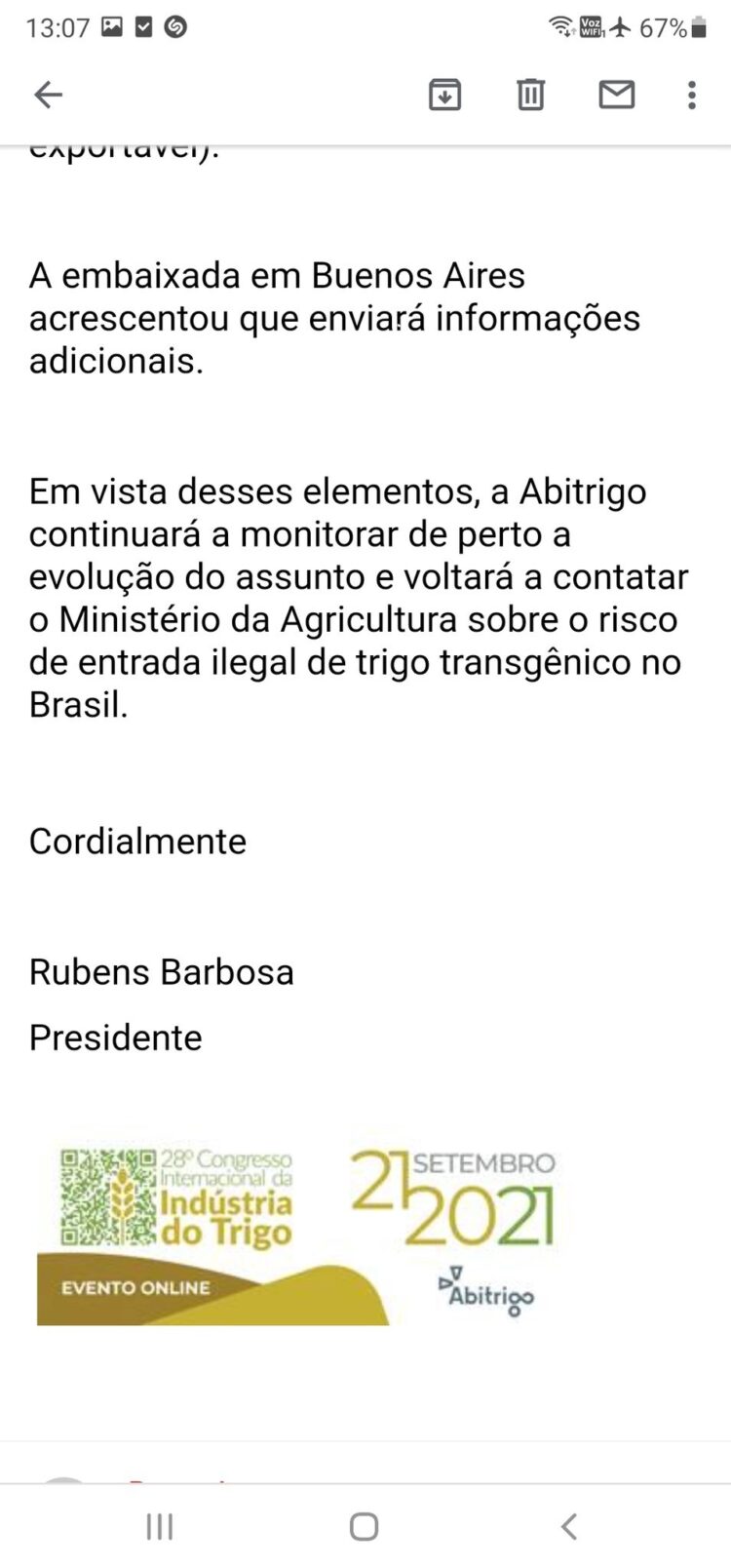The image size is (731, 1568).
Task: Tap the screenshot notification icon
Action: (114, 26)
